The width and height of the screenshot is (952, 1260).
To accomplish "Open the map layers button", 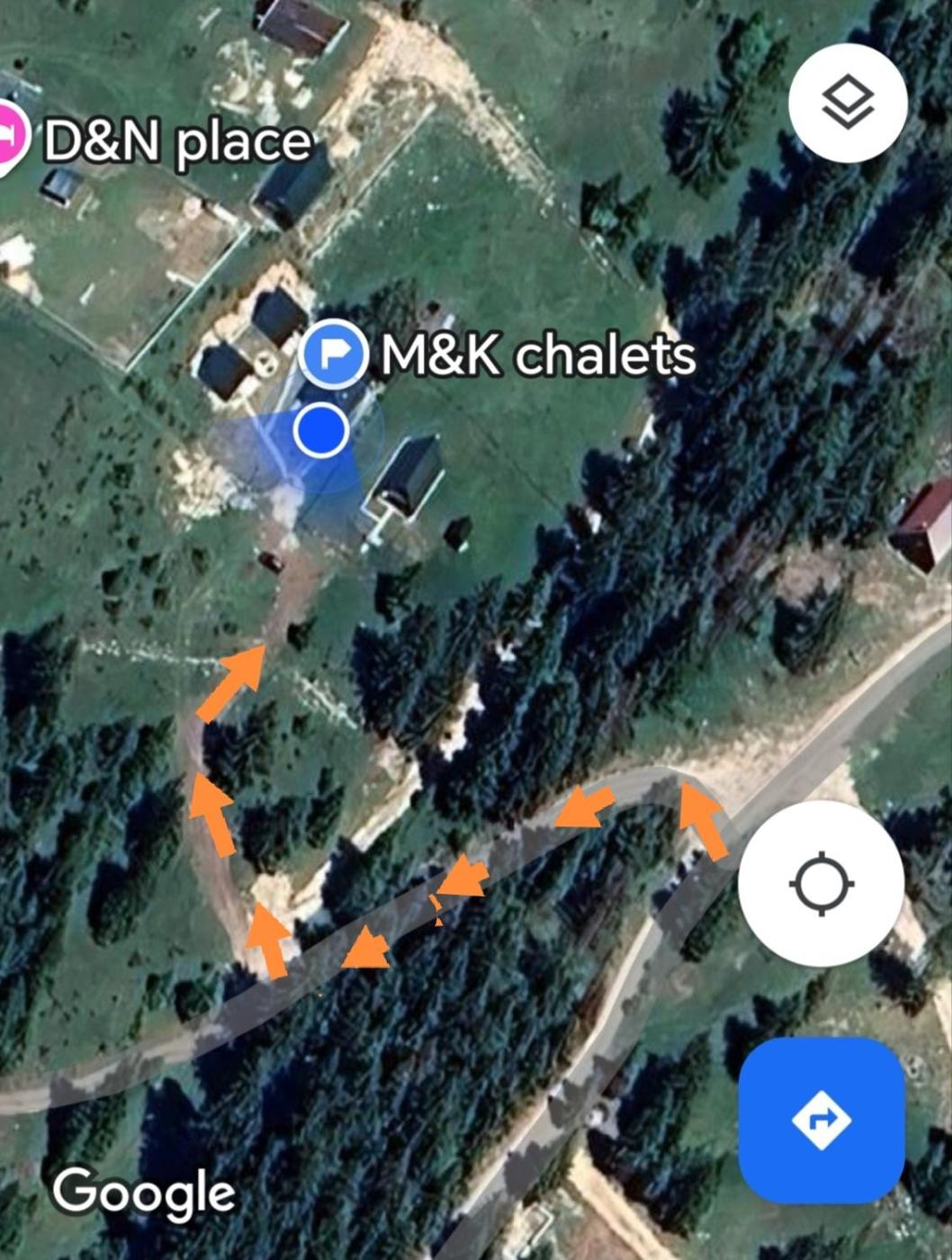I will click(x=847, y=103).
